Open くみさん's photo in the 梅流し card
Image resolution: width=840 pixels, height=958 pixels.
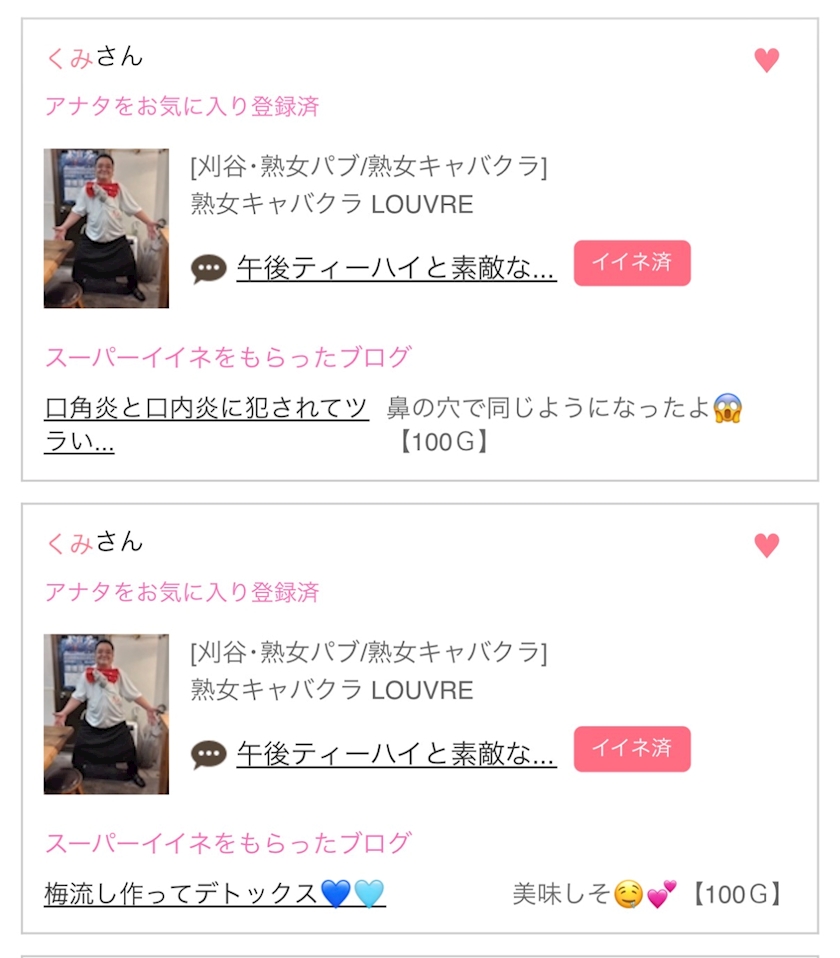[106, 714]
